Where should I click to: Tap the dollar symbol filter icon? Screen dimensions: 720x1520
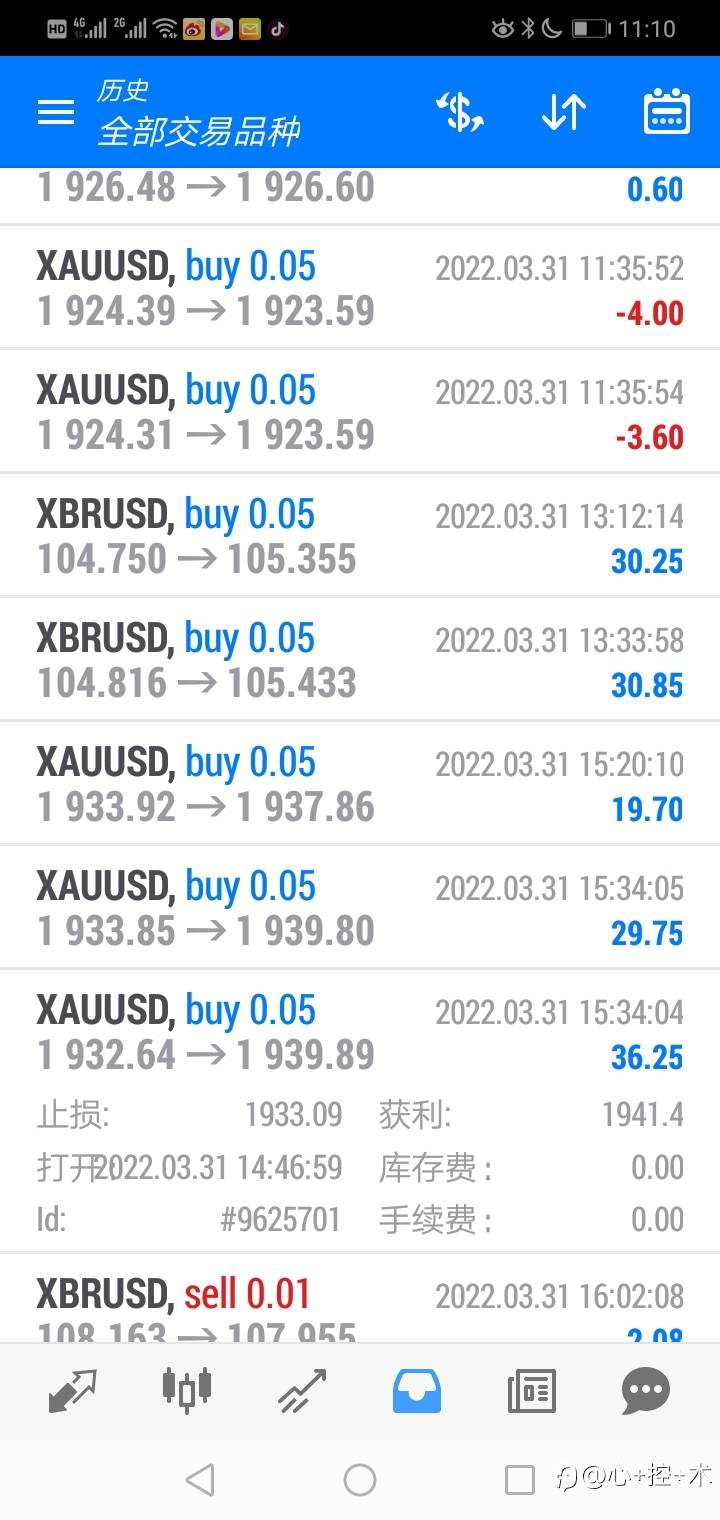pyautogui.click(x=460, y=112)
